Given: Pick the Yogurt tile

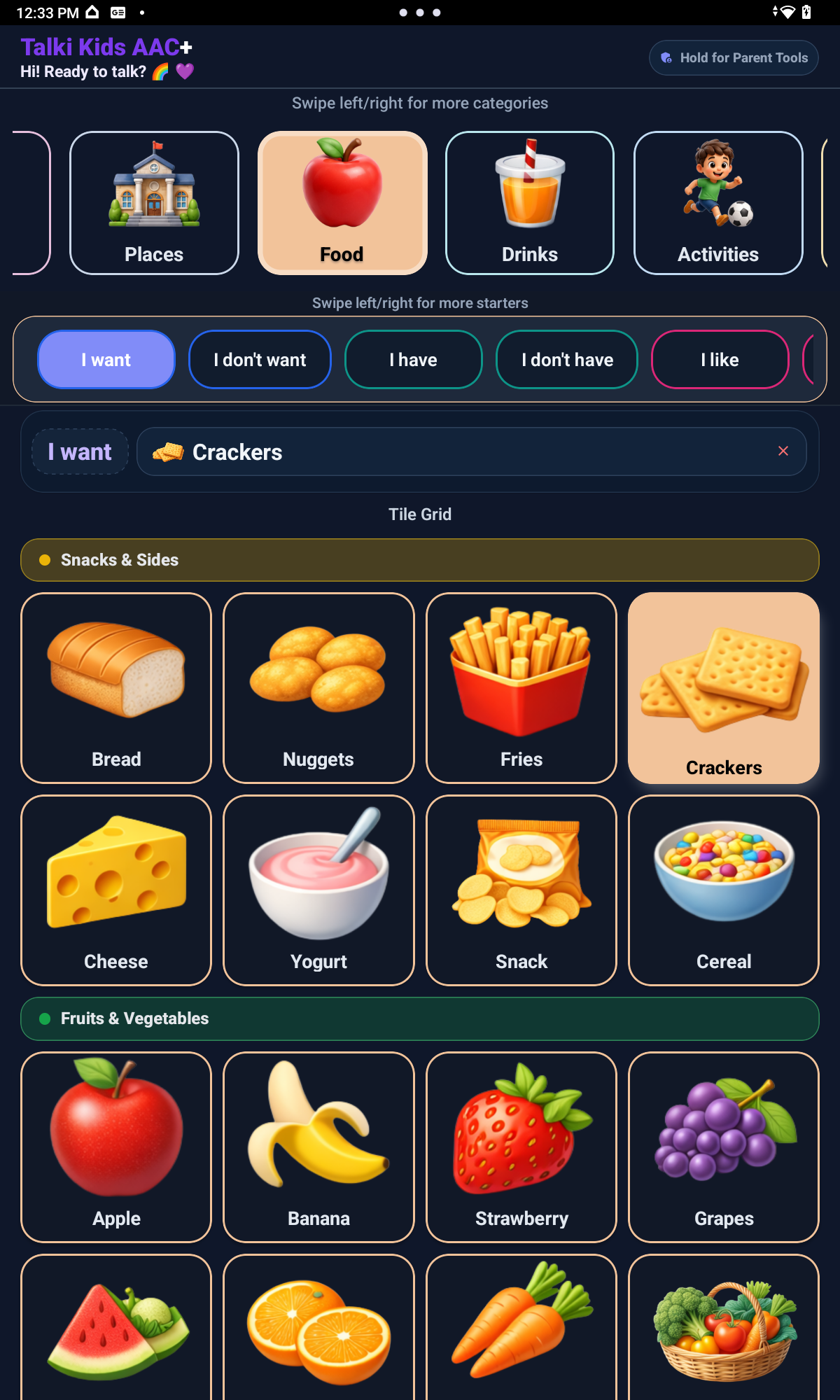Looking at the screenshot, I should point(318,890).
